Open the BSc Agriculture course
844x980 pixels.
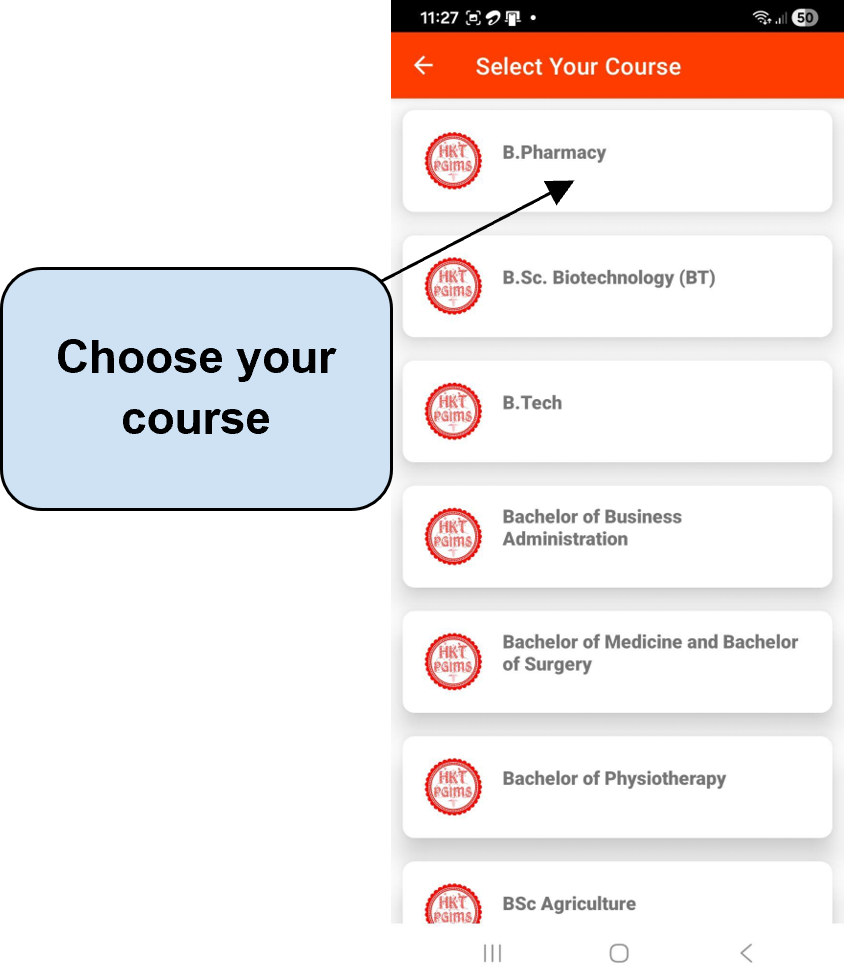coord(617,892)
